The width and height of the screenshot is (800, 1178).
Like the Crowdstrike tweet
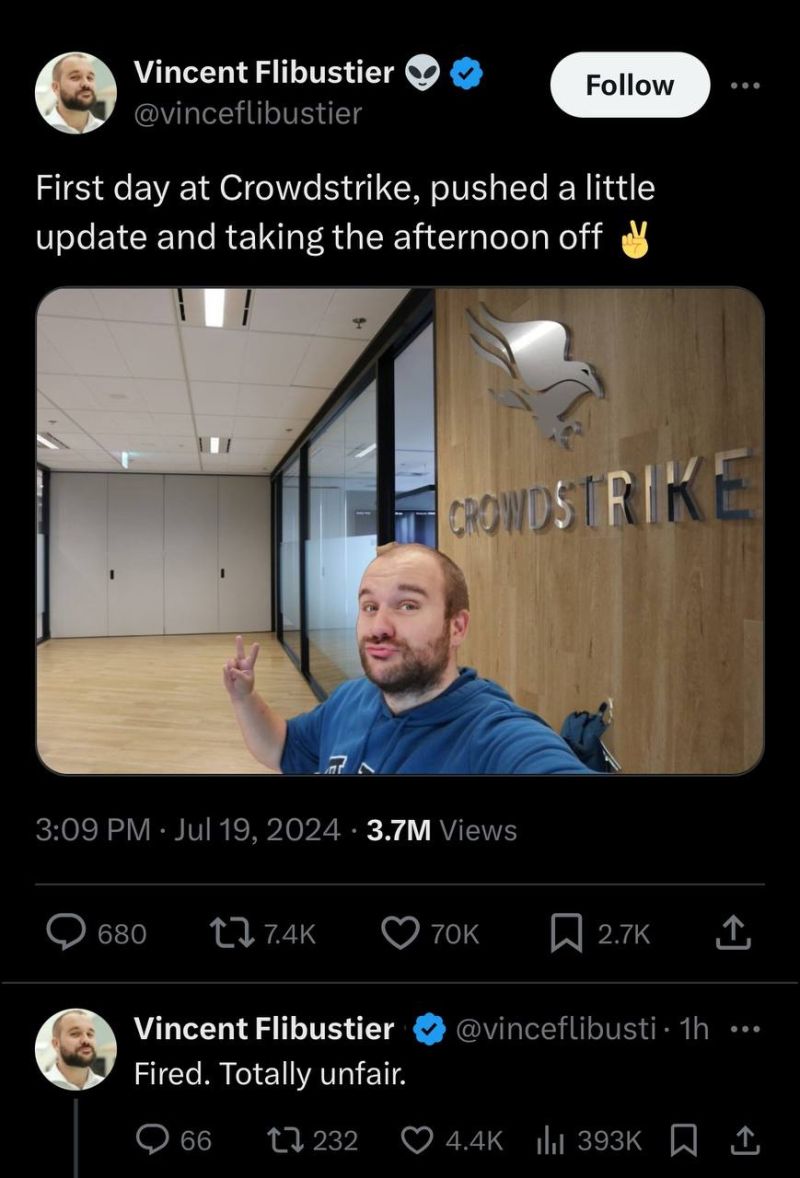[x=401, y=933]
